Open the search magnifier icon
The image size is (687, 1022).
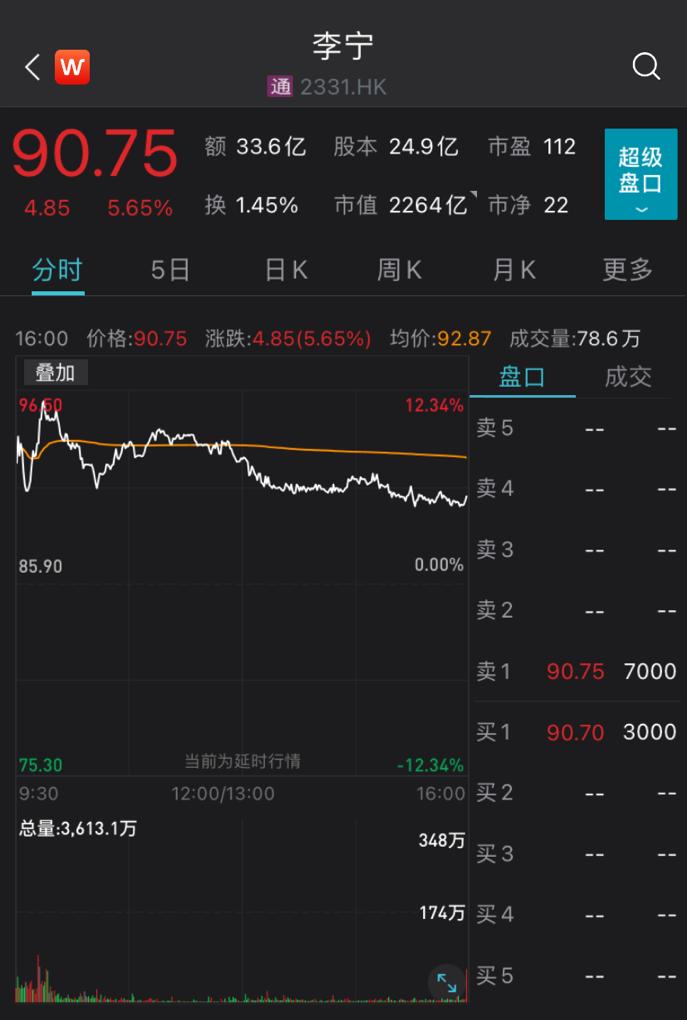point(647,67)
